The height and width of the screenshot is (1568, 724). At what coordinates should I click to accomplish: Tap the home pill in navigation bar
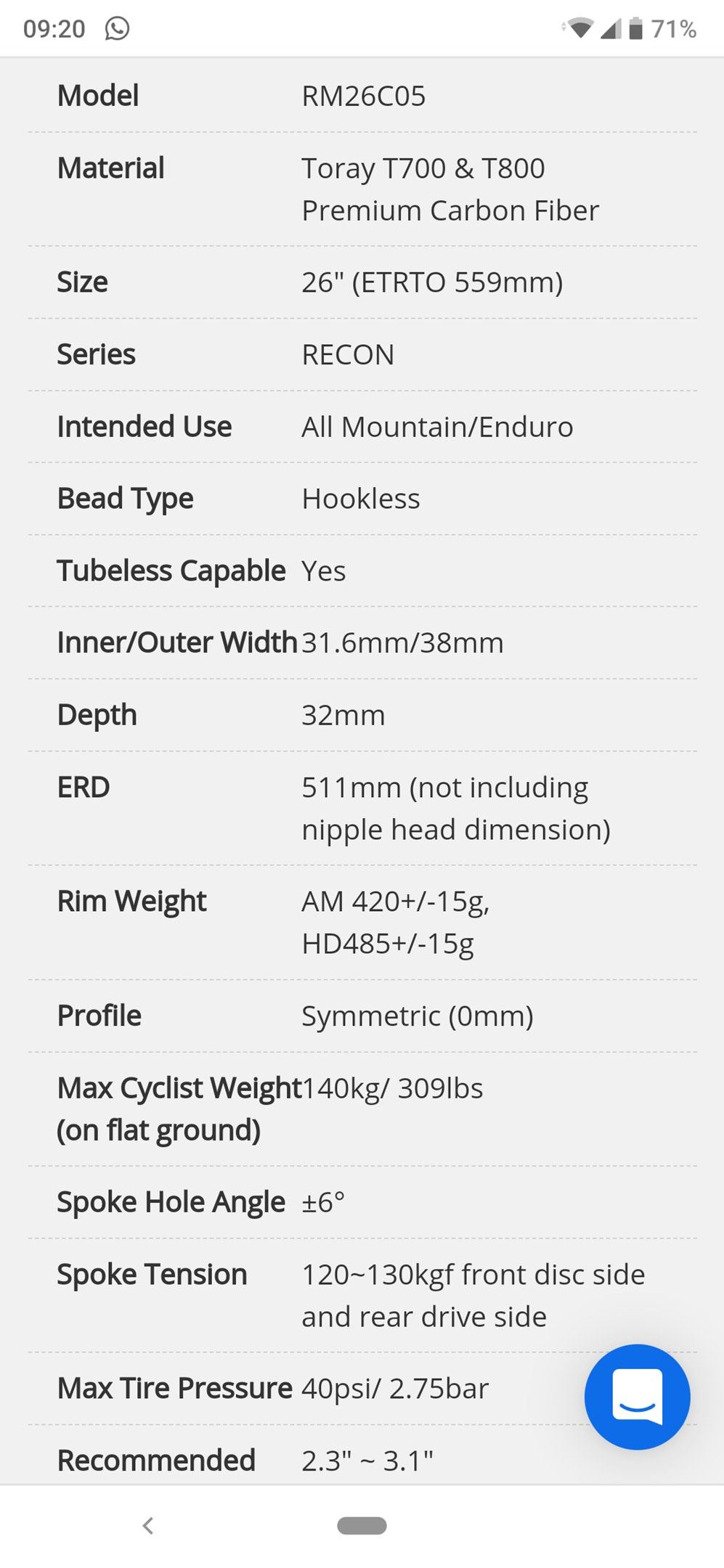point(362,1526)
